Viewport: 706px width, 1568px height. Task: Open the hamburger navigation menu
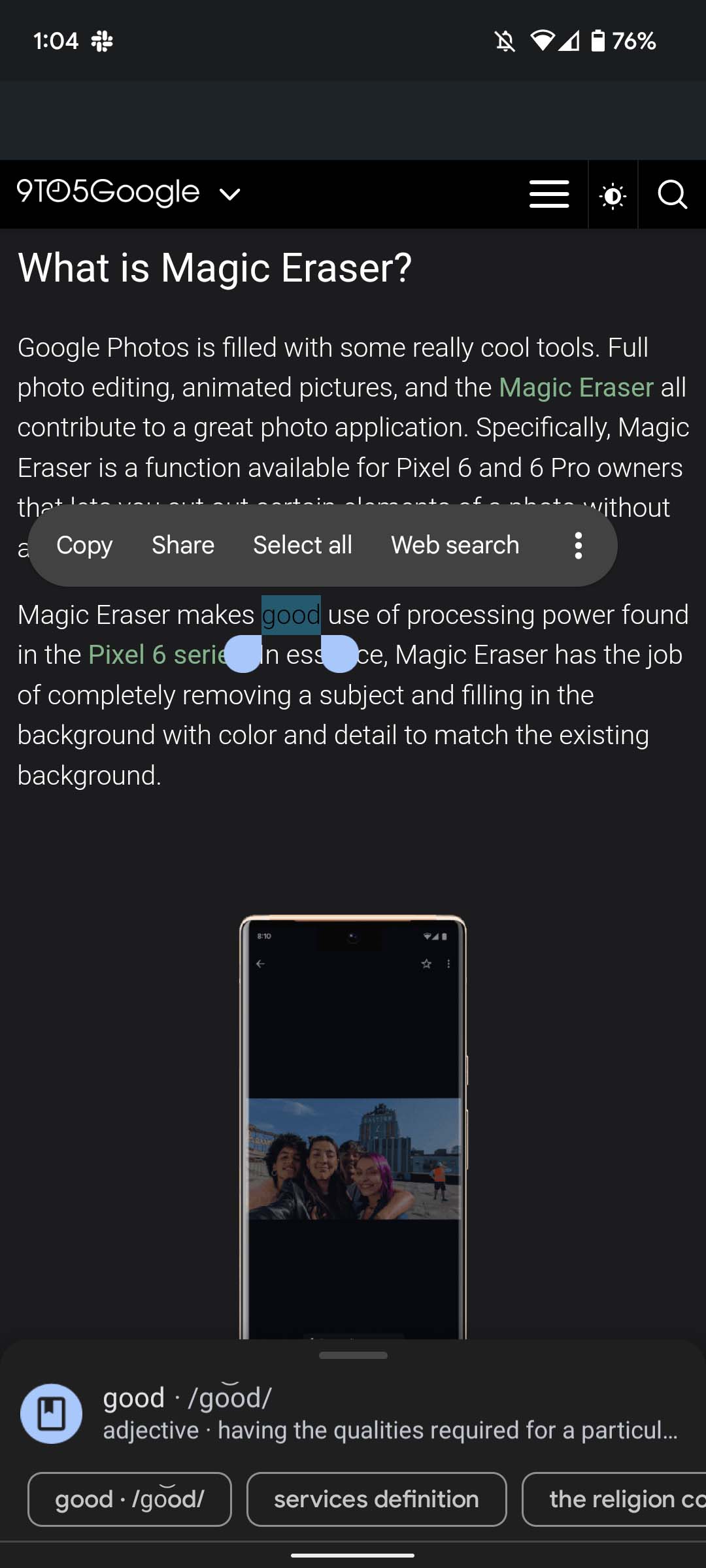(x=548, y=193)
